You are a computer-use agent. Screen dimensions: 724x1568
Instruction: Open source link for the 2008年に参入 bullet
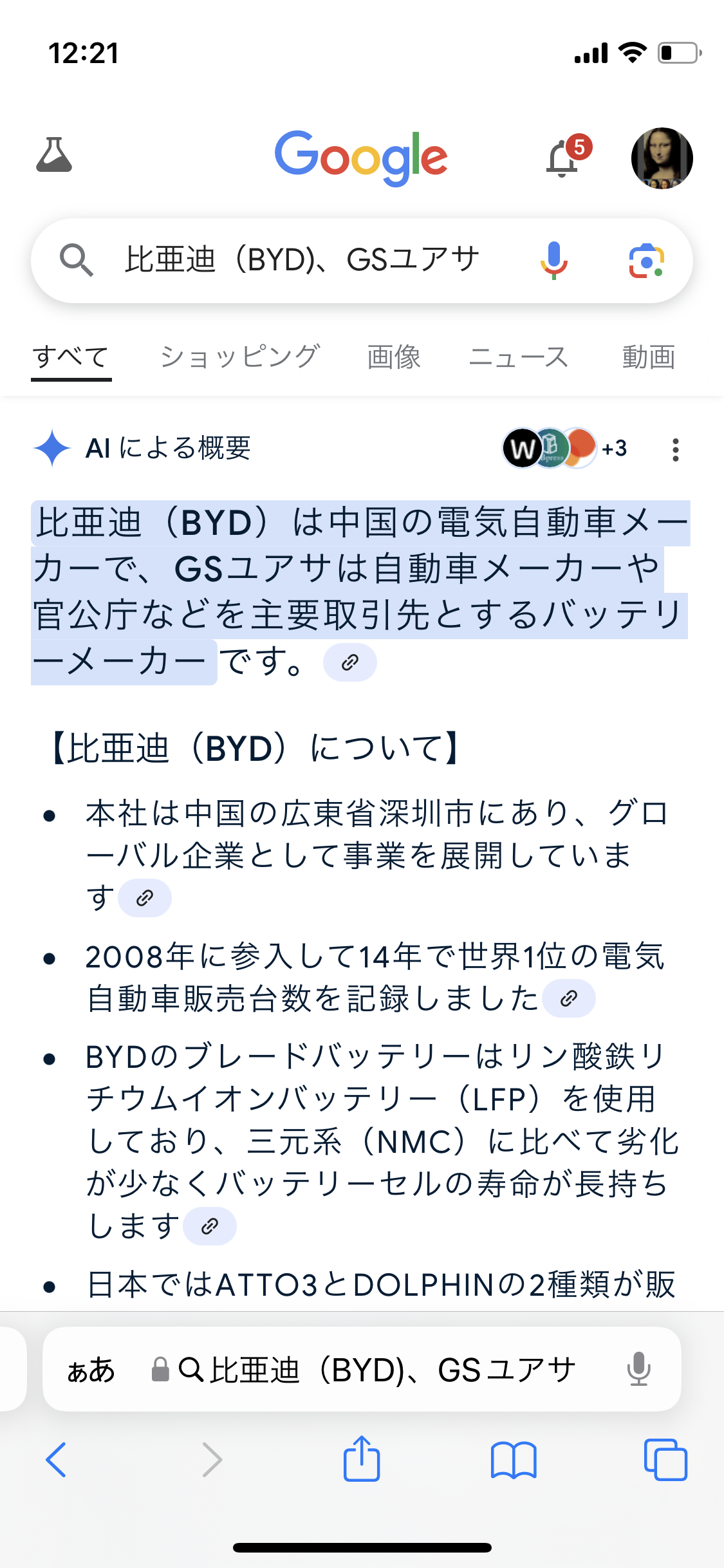[568, 999]
